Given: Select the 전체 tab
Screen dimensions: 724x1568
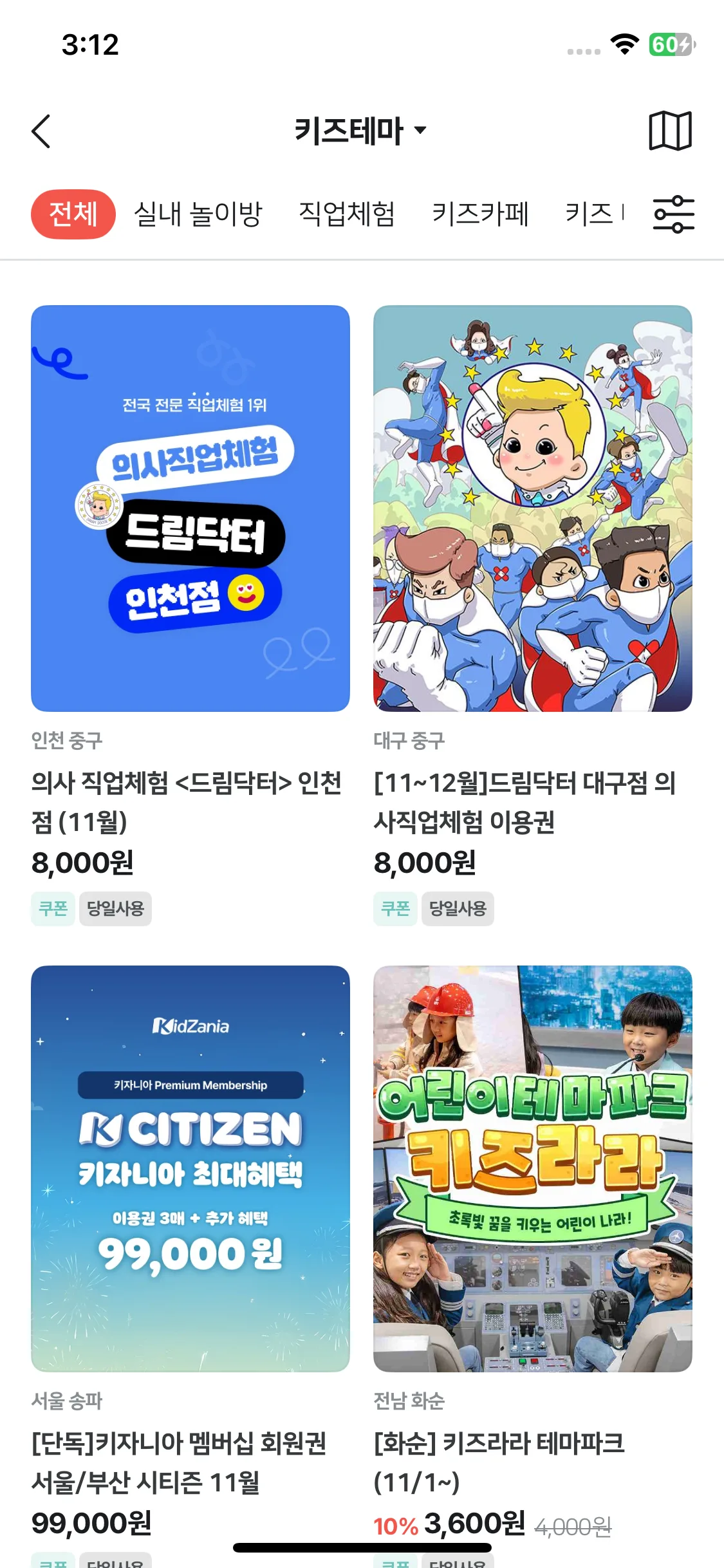Looking at the screenshot, I should click(x=73, y=214).
